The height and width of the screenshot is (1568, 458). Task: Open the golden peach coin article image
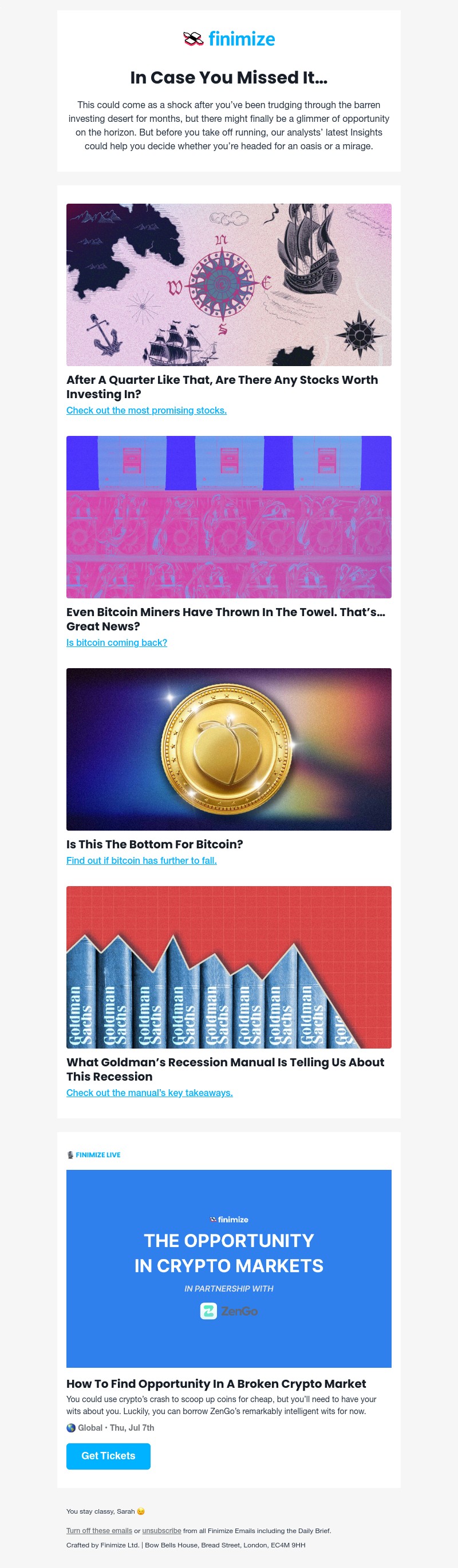point(229,749)
